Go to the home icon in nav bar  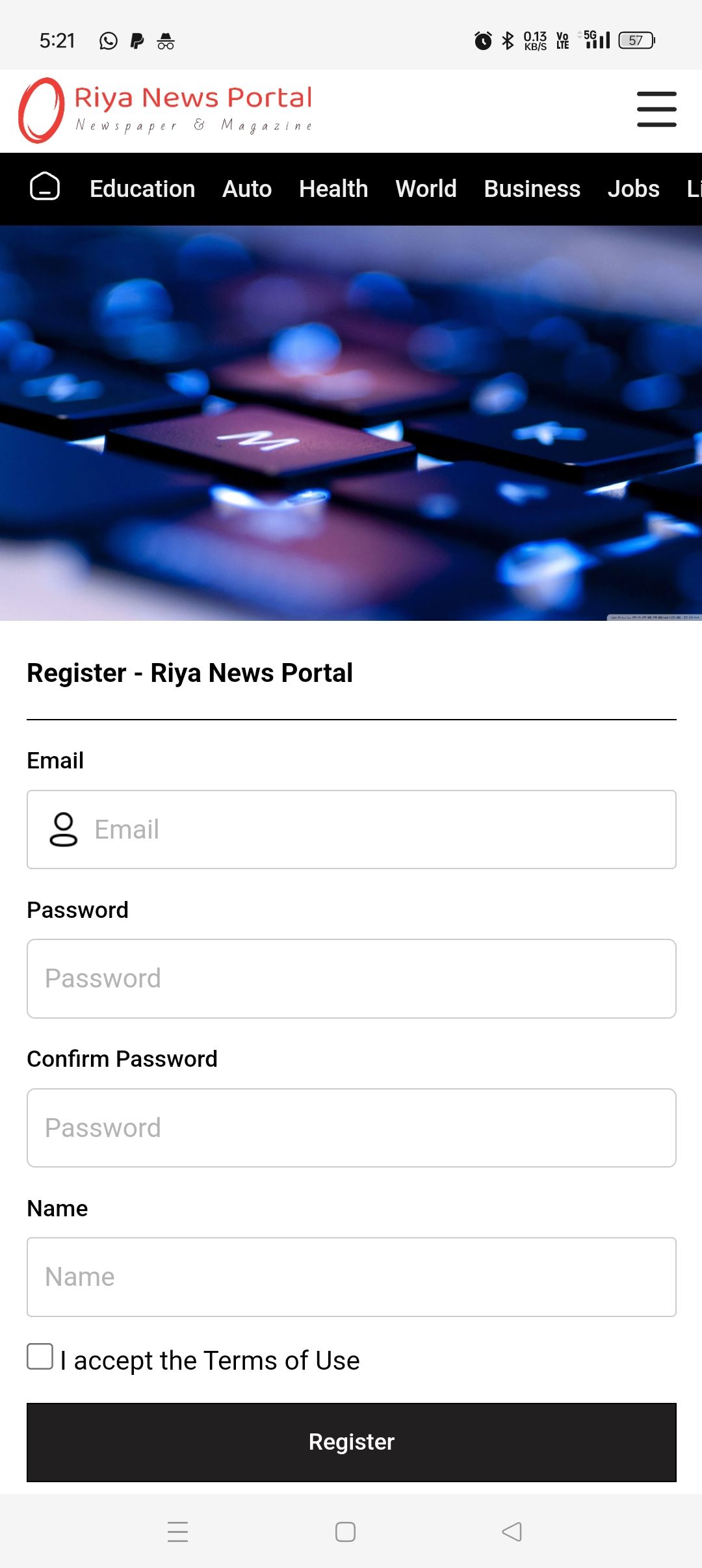(x=45, y=188)
